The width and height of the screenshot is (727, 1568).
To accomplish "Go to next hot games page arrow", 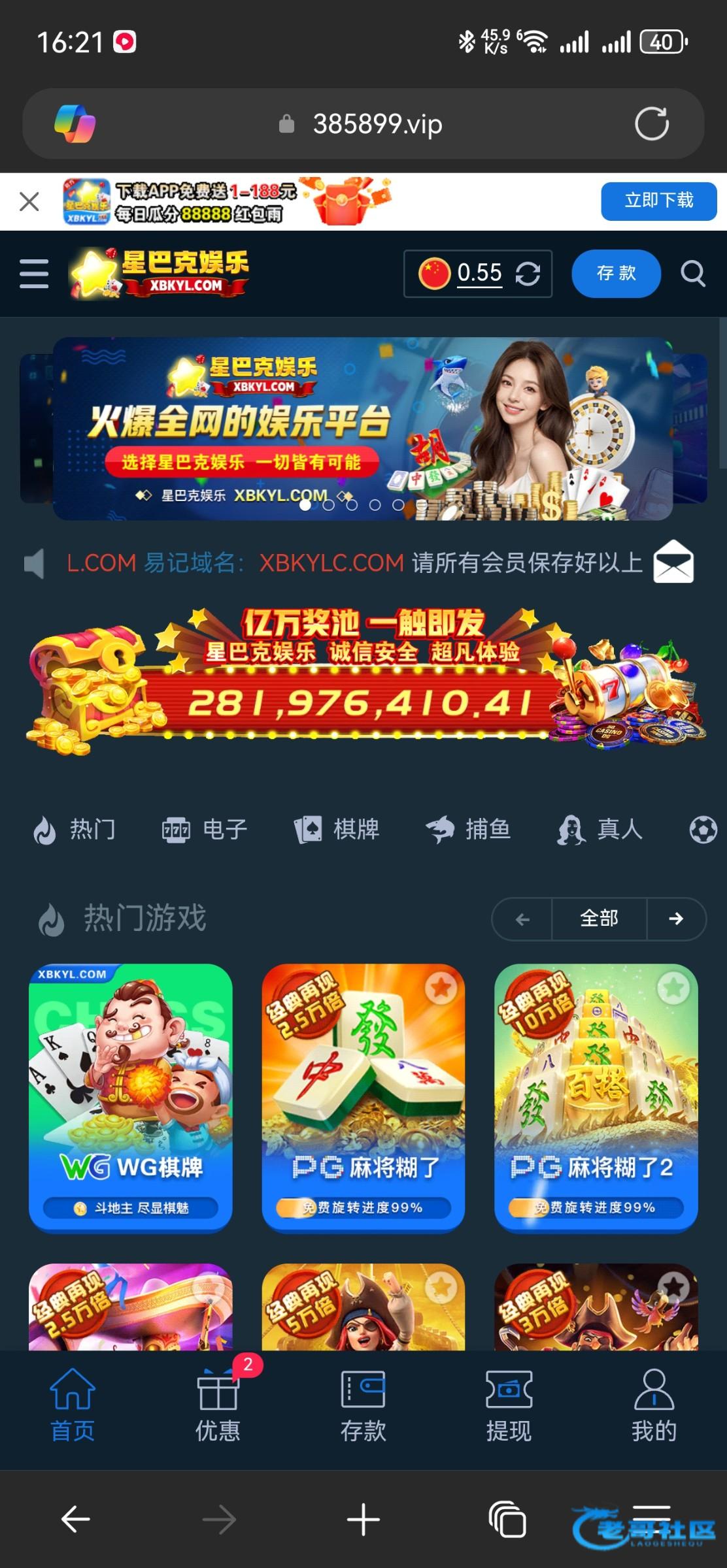I will coord(676,919).
